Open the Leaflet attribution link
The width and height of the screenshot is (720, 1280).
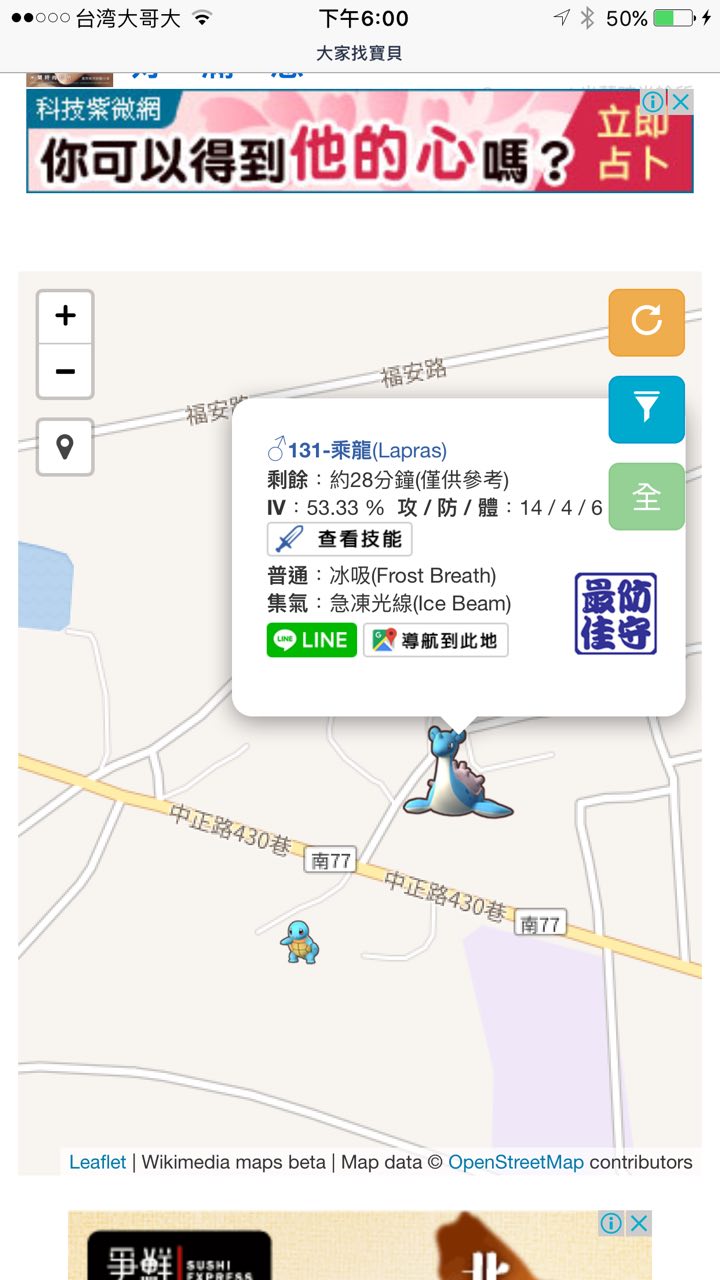click(x=97, y=1162)
